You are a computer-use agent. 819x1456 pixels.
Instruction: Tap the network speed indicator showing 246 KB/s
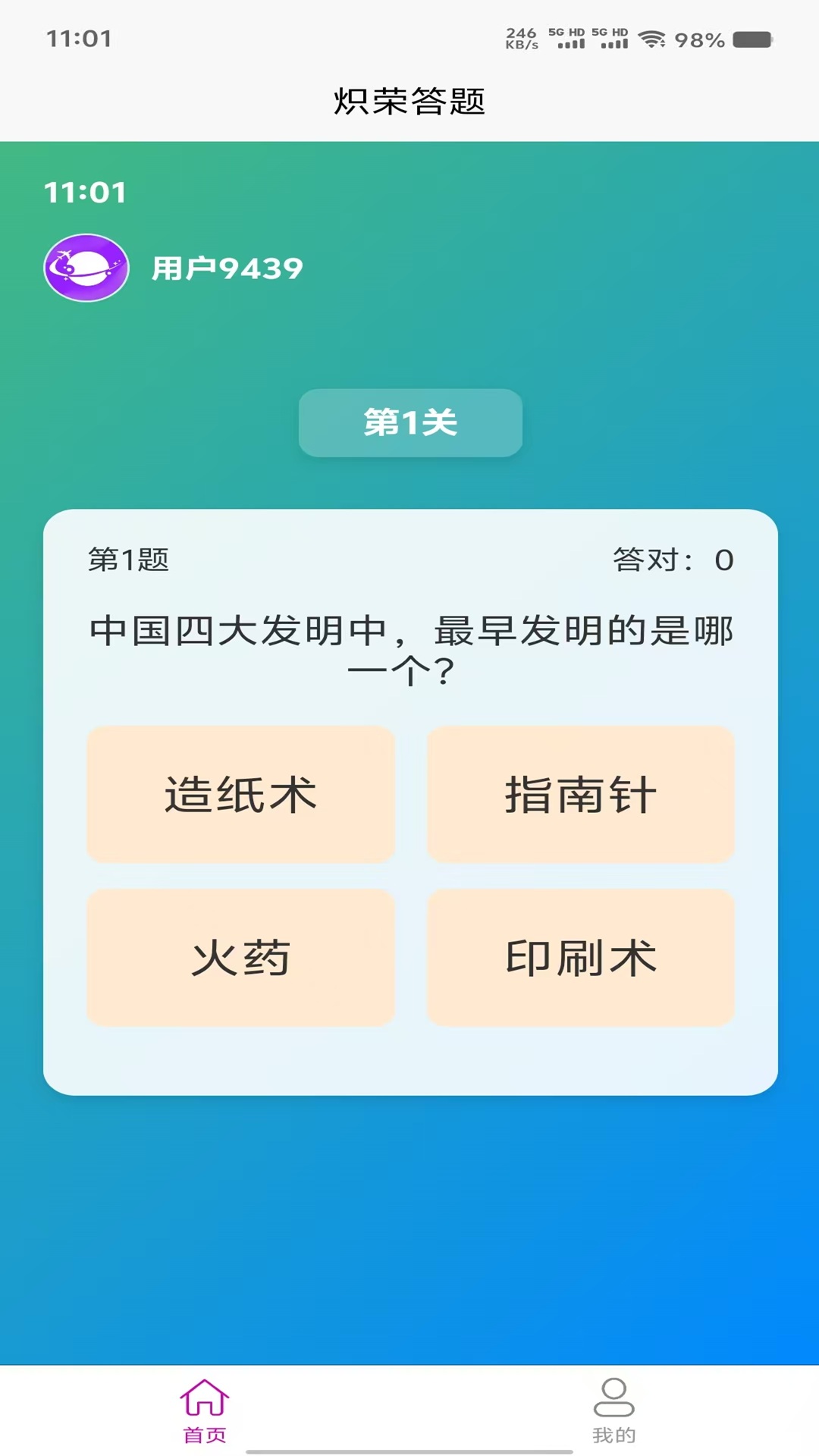520,36
